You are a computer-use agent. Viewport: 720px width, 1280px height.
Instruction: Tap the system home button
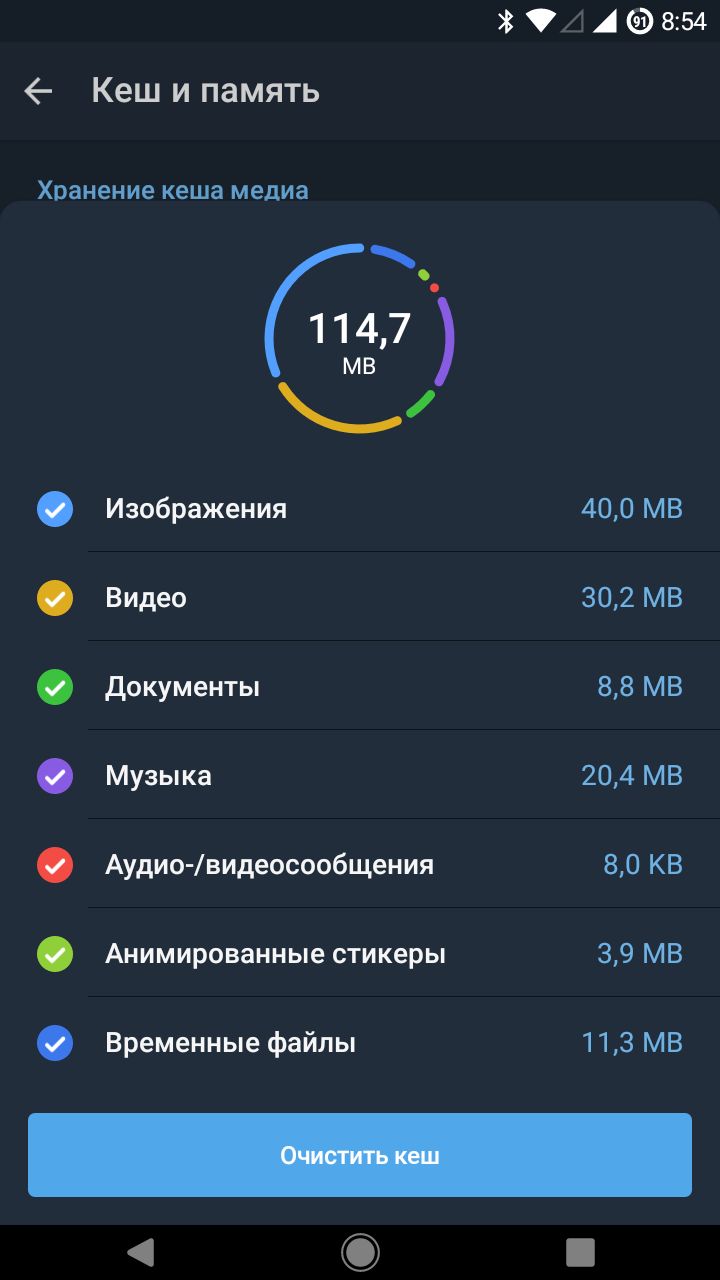[x=360, y=1251]
